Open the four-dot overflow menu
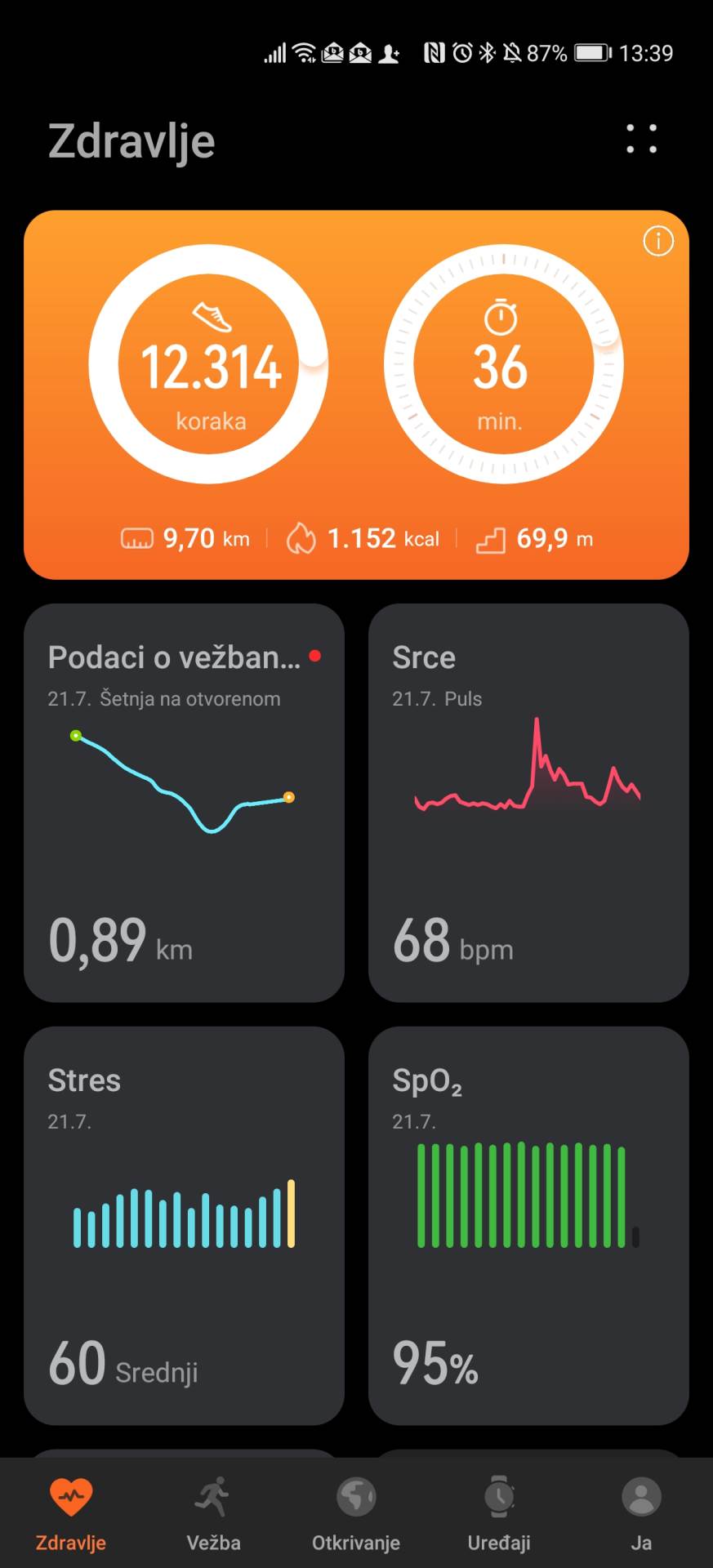Image resolution: width=713 pixels, height=1568 pixels. [641, 139]
